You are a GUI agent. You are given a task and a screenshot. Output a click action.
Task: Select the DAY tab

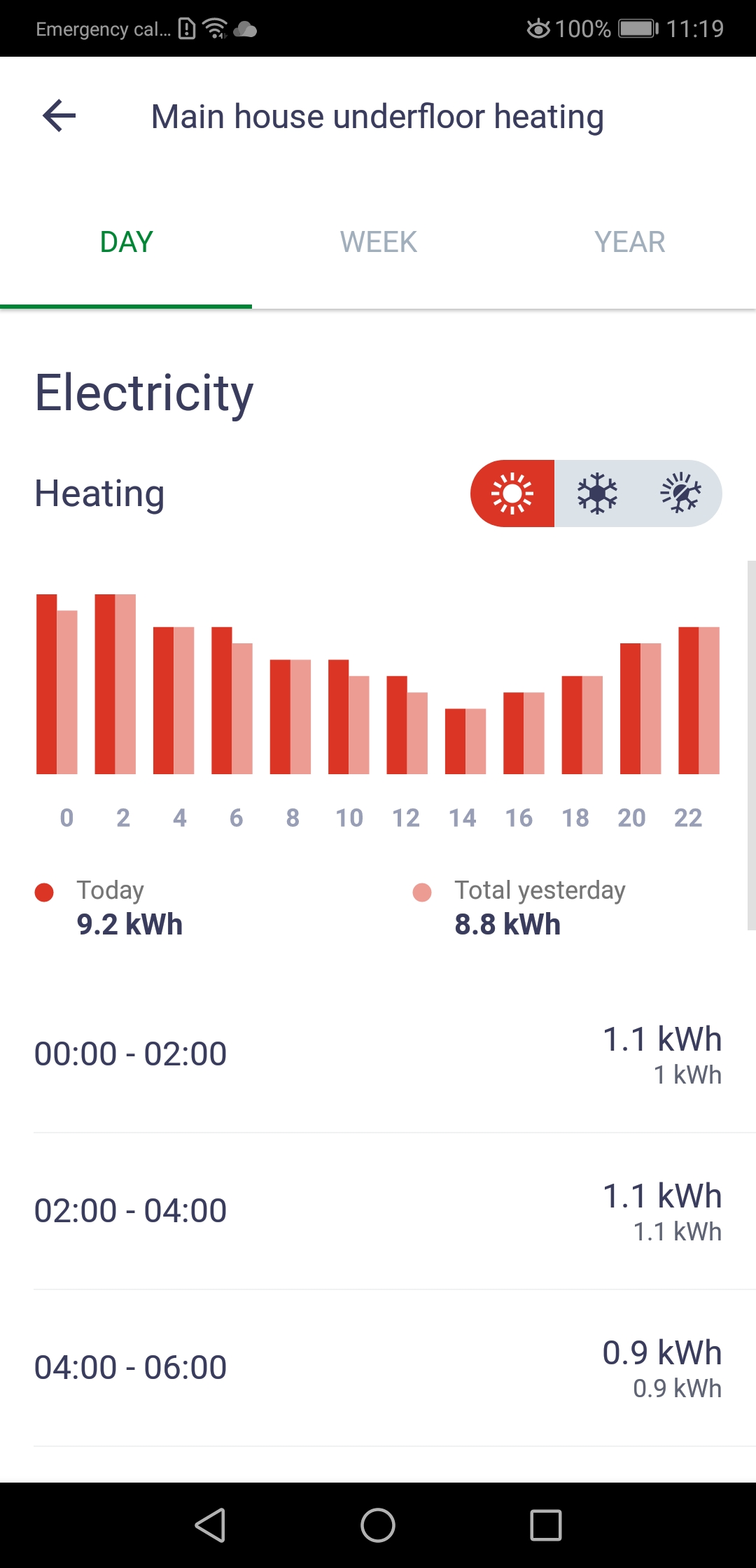[126, 242]
